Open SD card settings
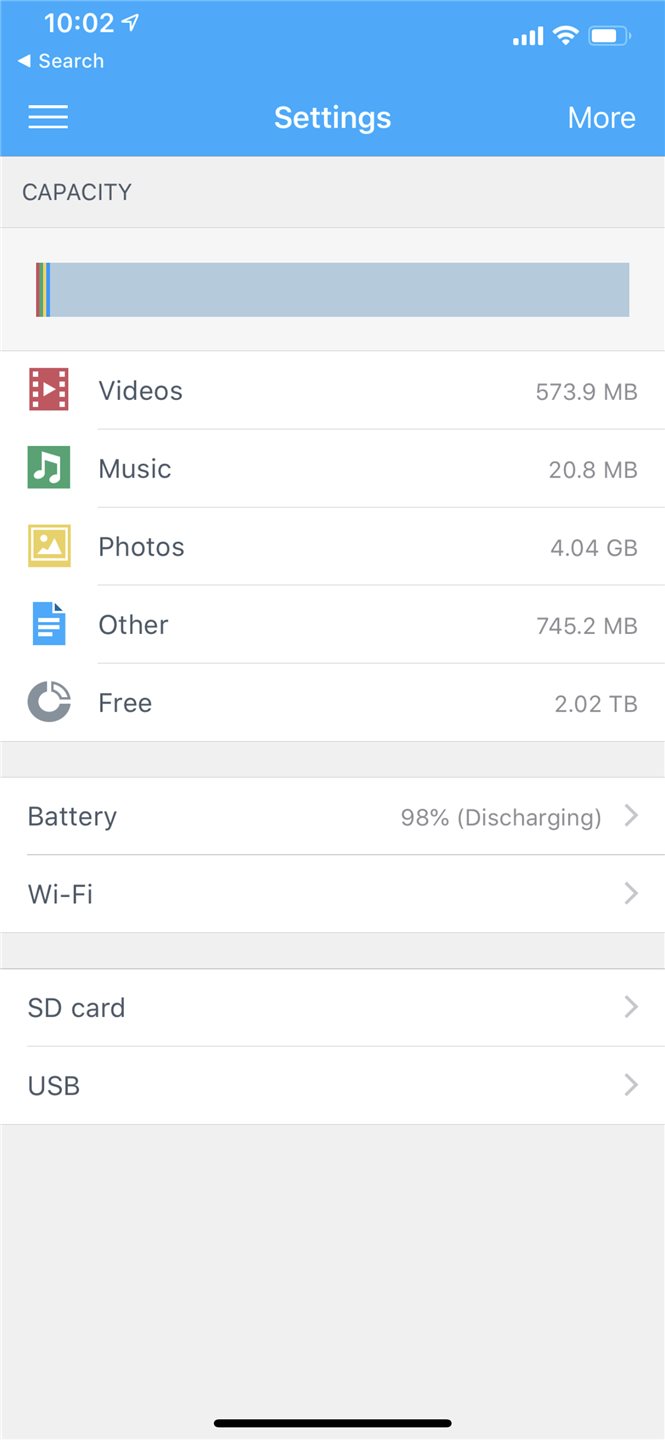 click(332, 1008)
